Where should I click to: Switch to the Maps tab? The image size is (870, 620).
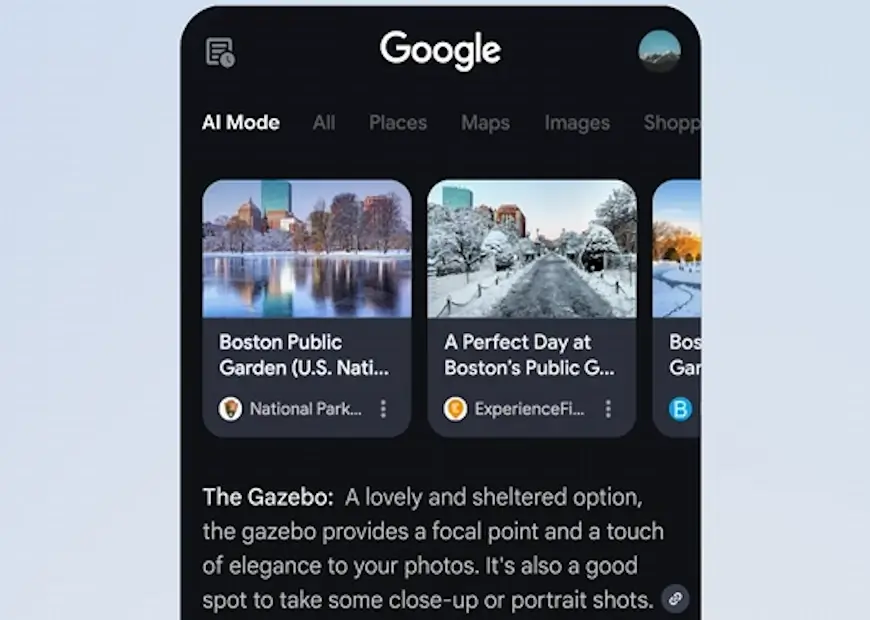click(x=485, y=123)
